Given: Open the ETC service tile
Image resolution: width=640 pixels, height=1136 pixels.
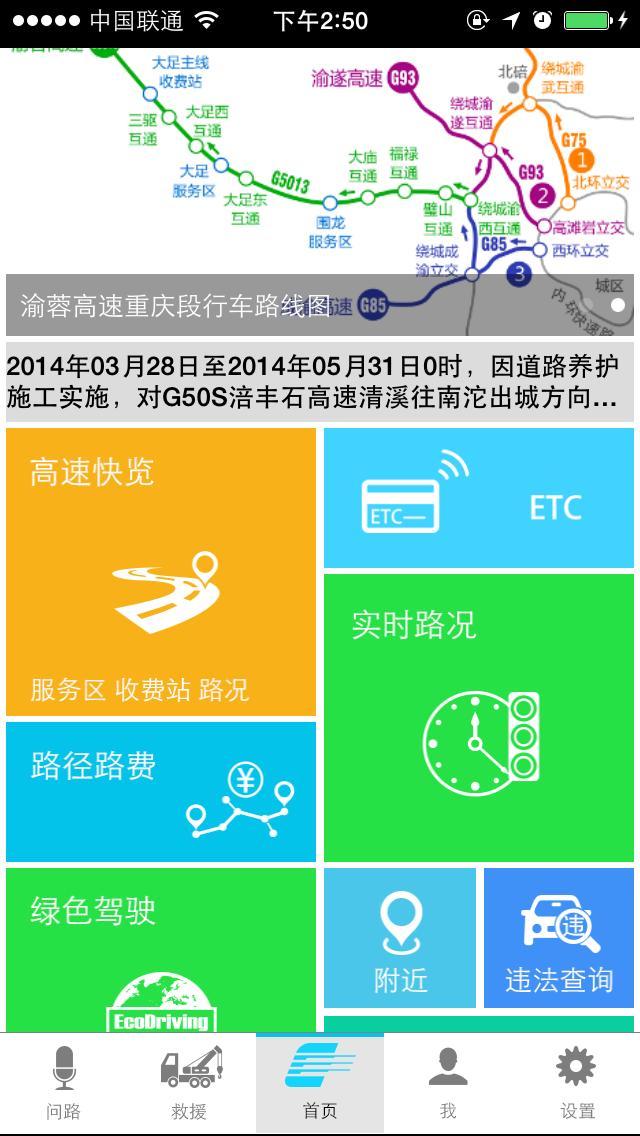Looking at the screenshot, I should tap(479, 499).
